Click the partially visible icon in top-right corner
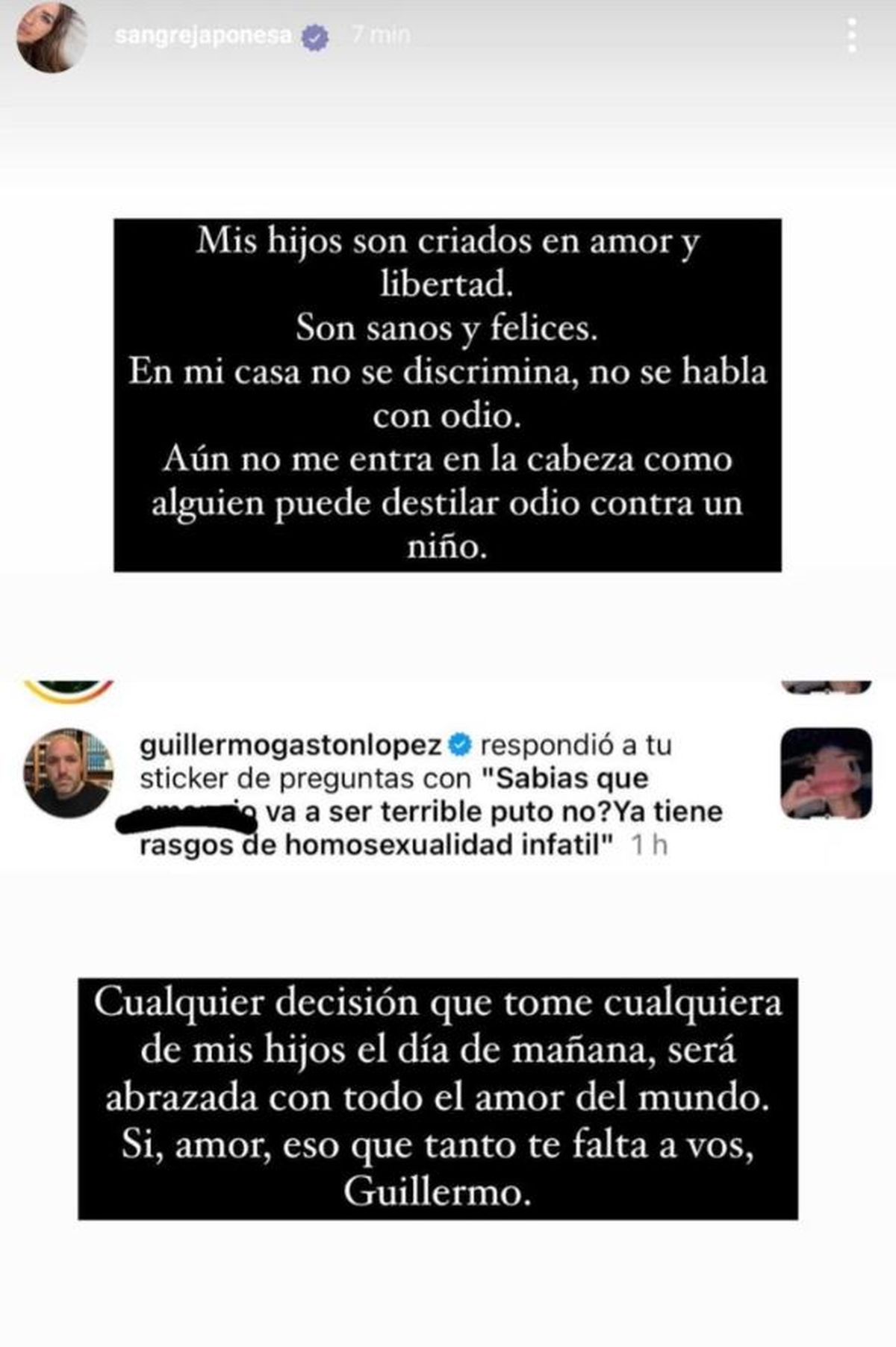Image resolution: width=896 pixels, height=1347 pixels. (827, 685)
